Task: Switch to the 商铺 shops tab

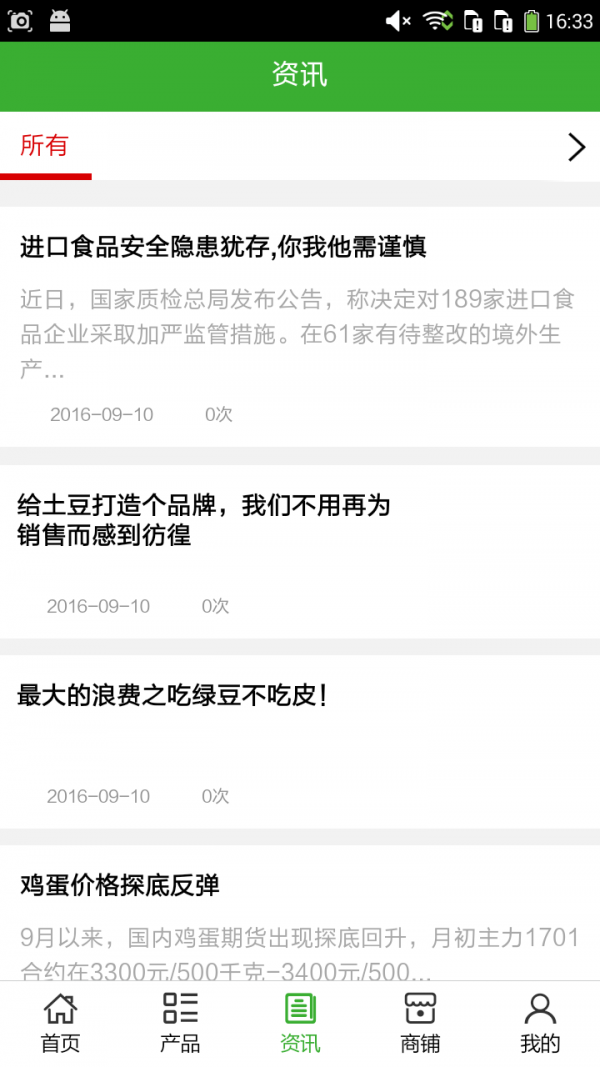Action: pyautogui.click(x=420, y=1023)
